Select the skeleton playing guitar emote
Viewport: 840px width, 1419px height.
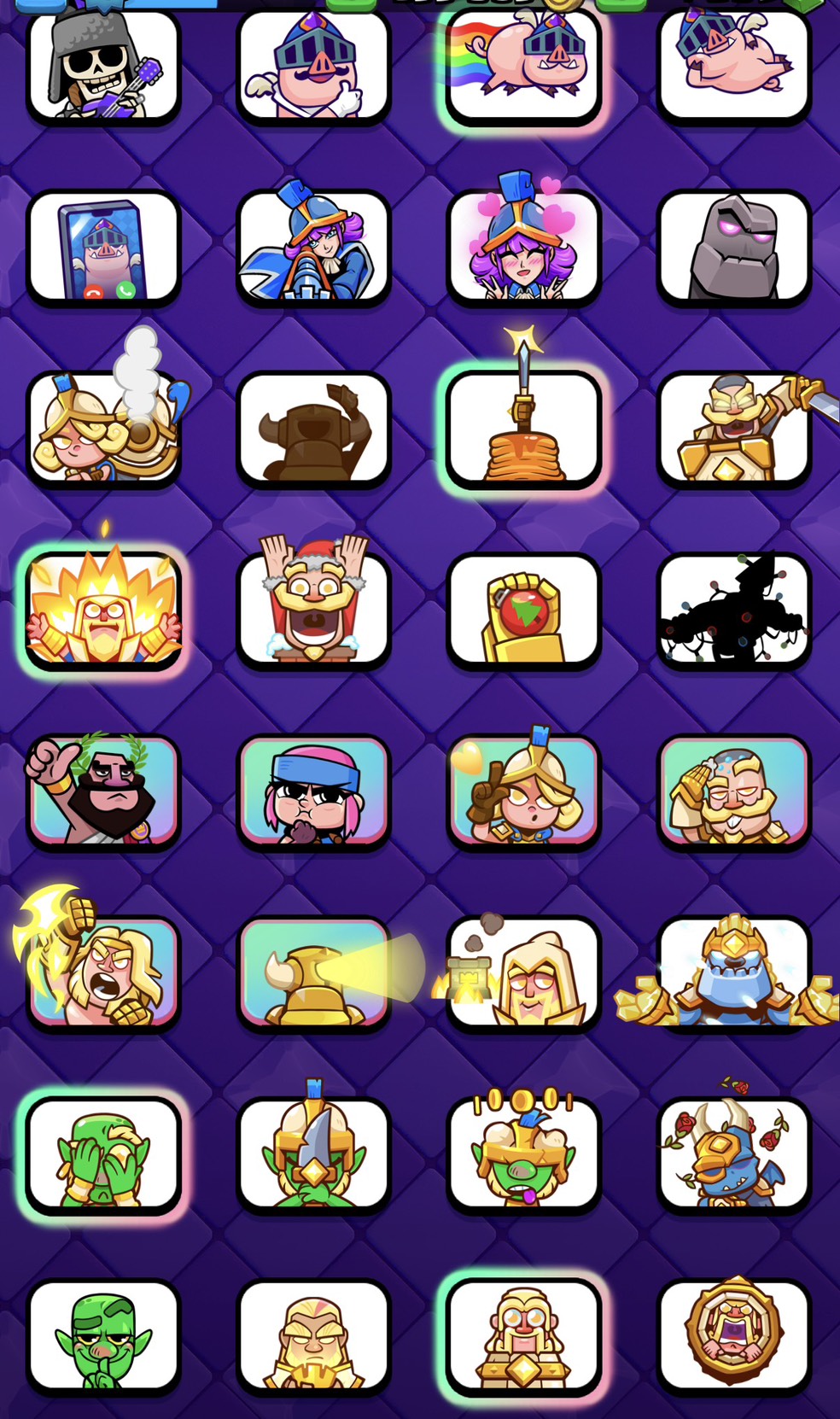pyautogui.click(x=103, y=67)
